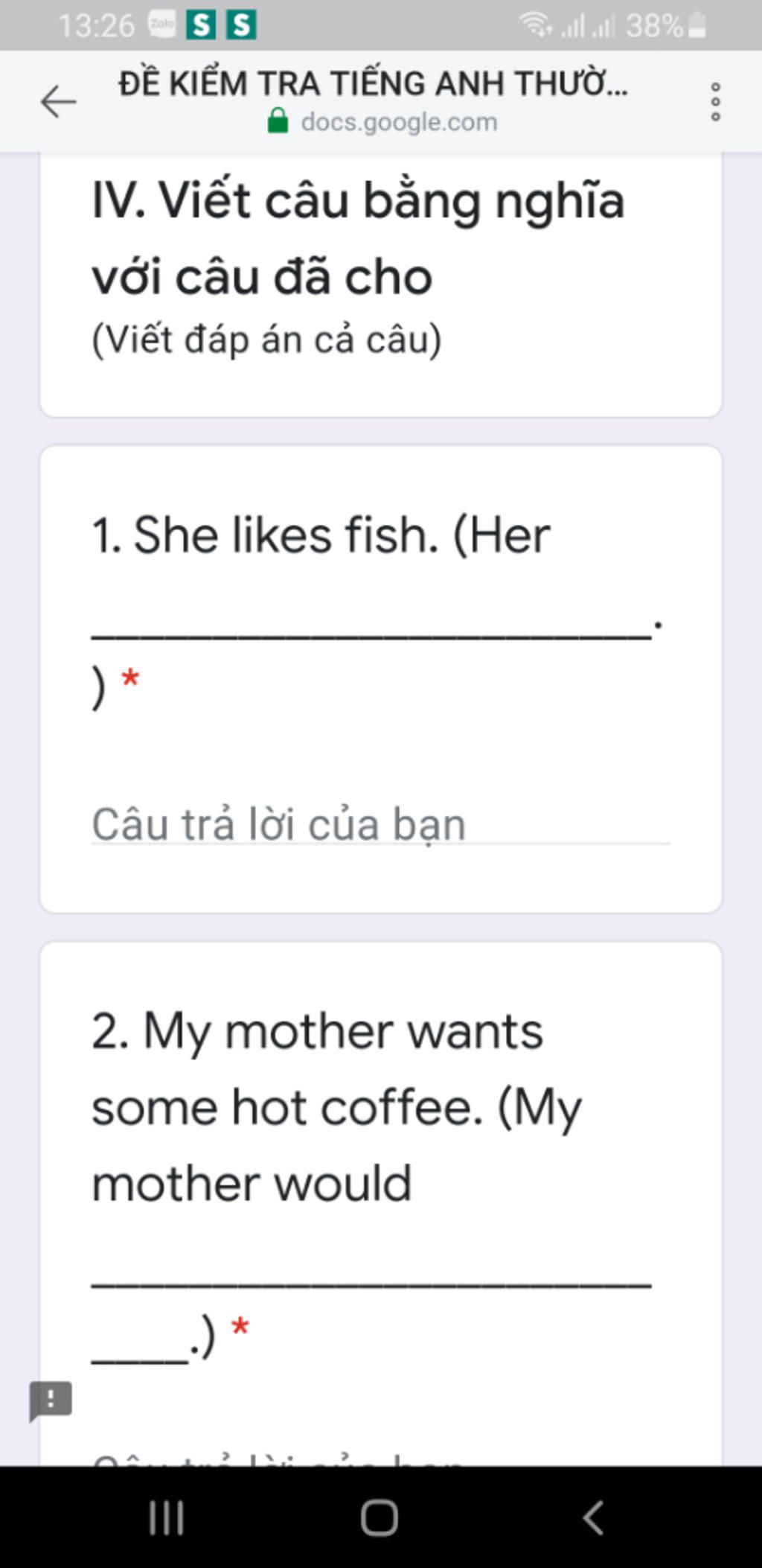Tap the report problem feedback icon

[x=51, y=1400]
